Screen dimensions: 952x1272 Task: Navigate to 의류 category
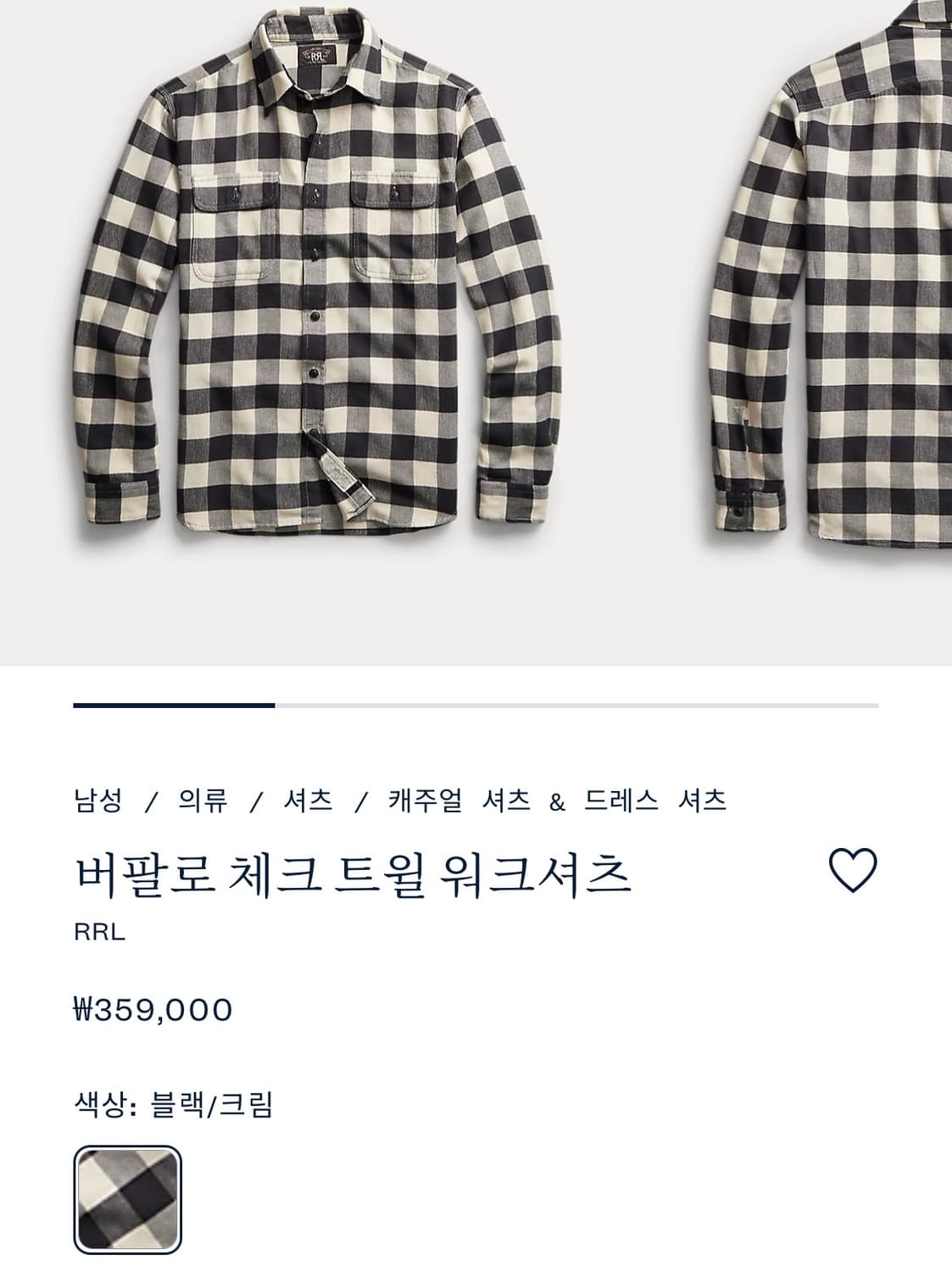[199, 800]
